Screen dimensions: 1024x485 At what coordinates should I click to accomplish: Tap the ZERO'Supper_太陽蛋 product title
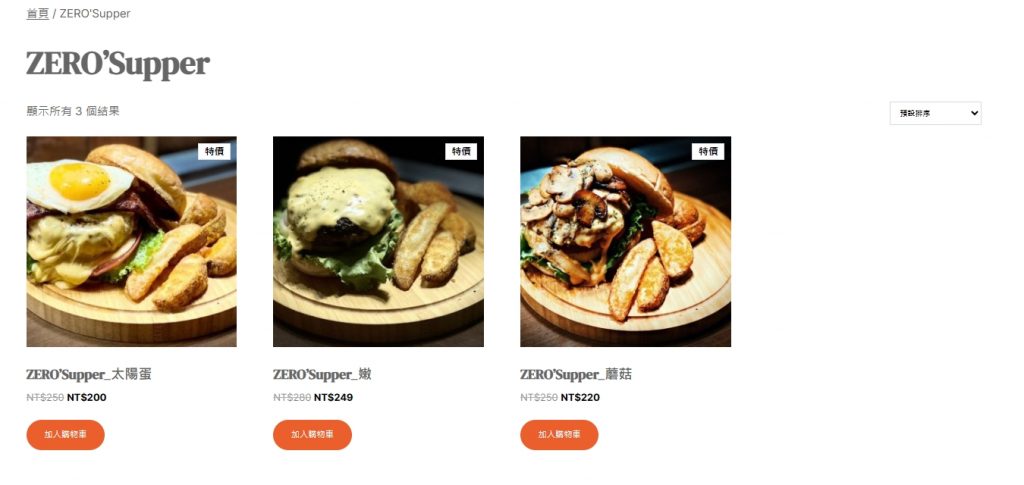click(89, 375)
